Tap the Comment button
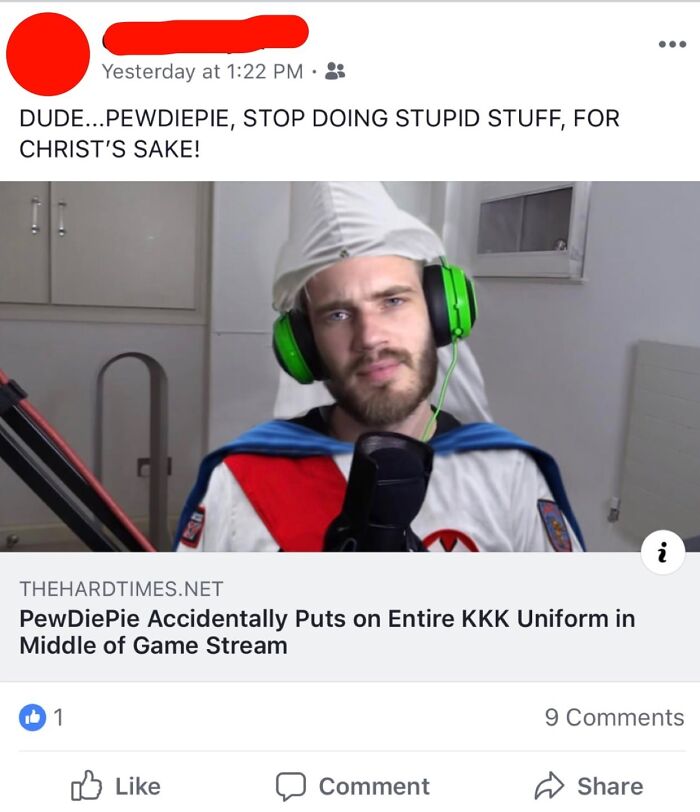 353,786
